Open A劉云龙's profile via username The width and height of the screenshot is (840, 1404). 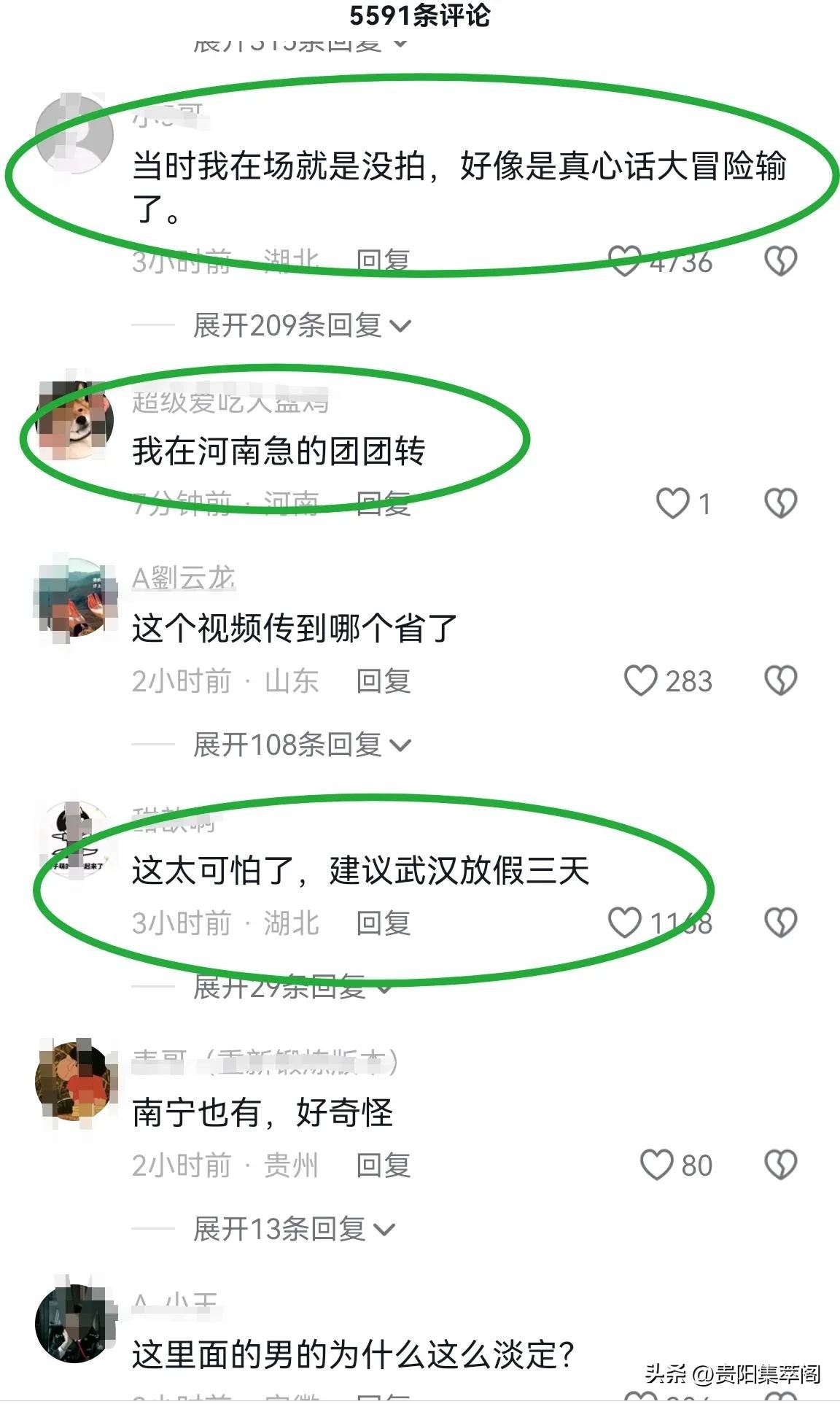(x=183, y=578)
